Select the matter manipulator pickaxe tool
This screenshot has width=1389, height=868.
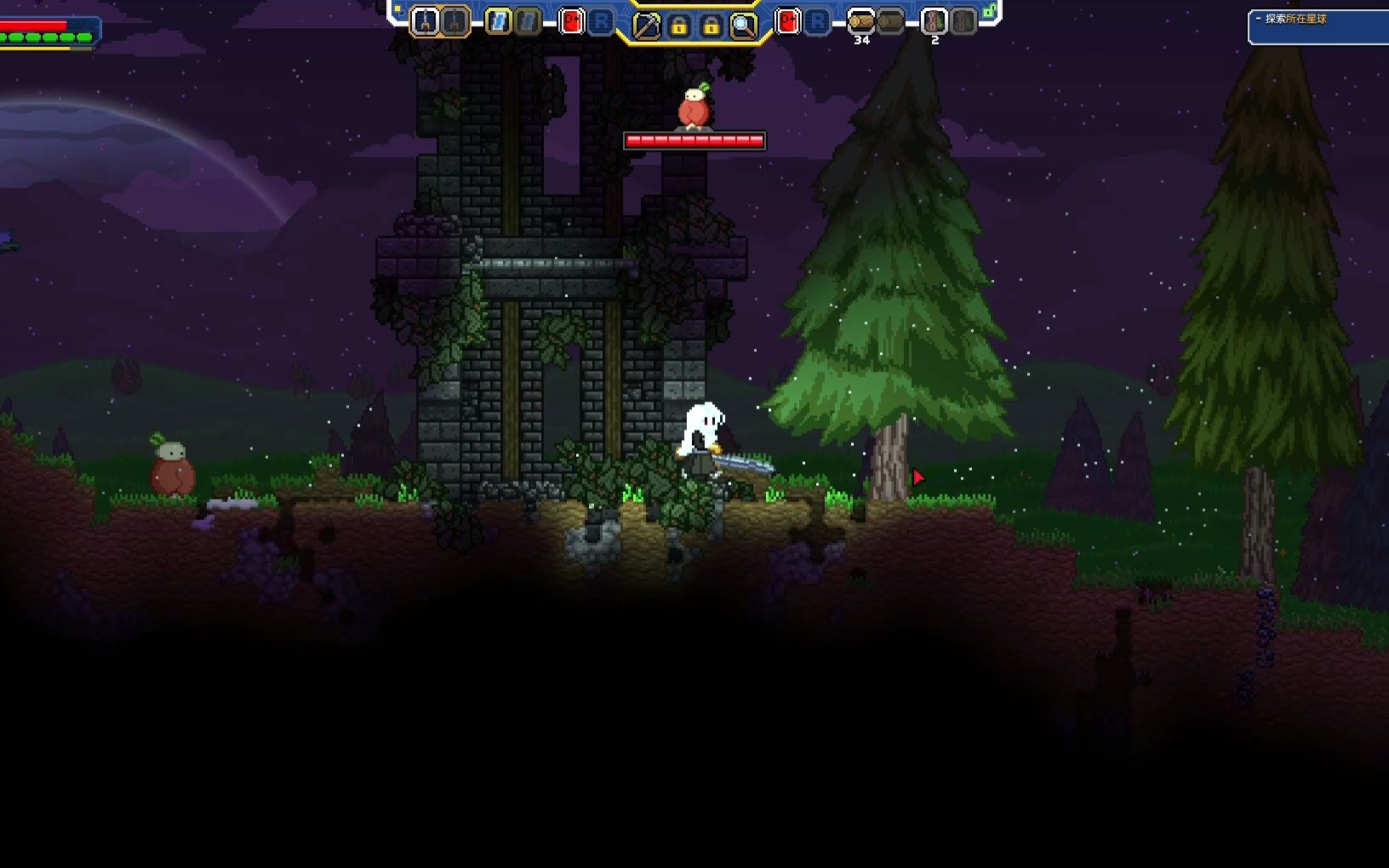(x=647, y=26)
